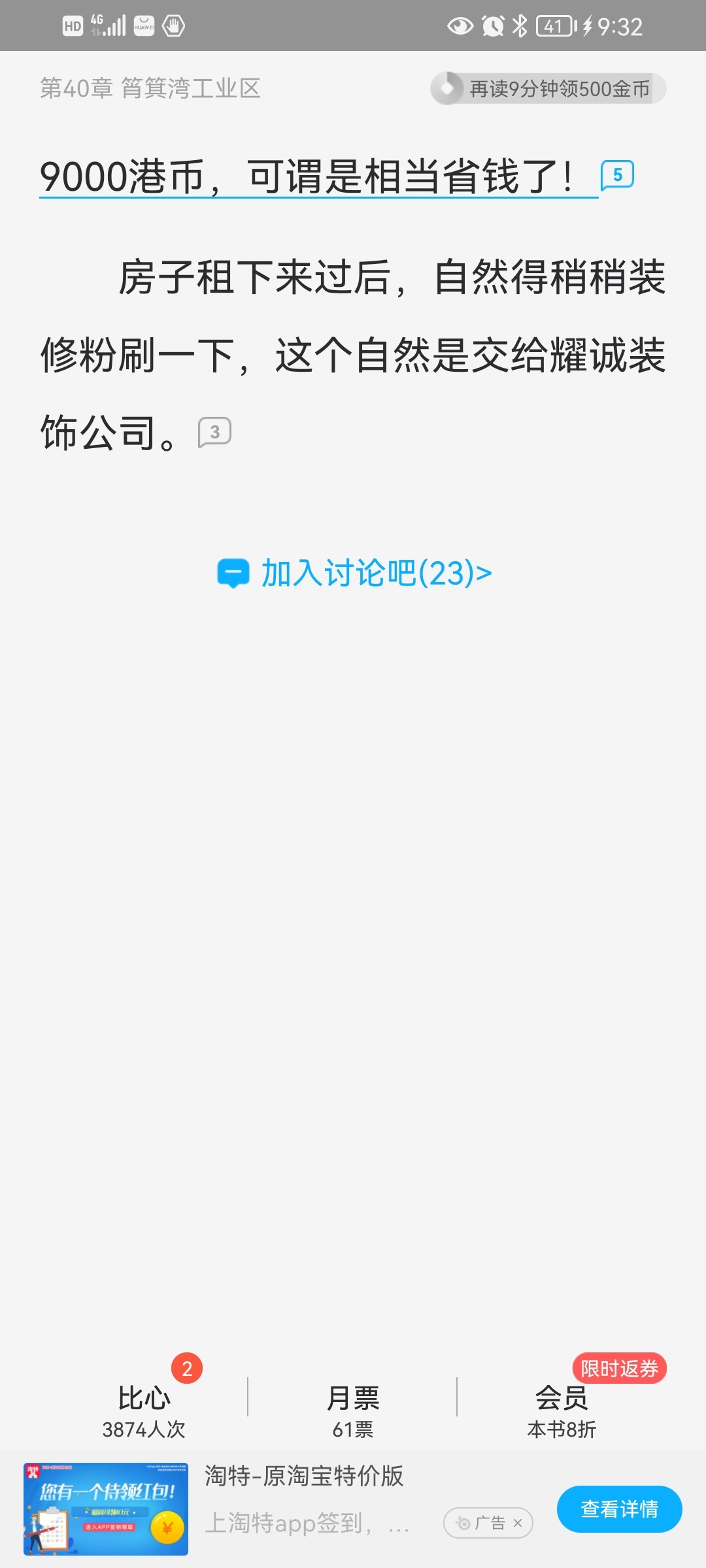Join the chapter discussion (23)
706x1568 pixels.
pyautogui.click(x=354, y=574)
